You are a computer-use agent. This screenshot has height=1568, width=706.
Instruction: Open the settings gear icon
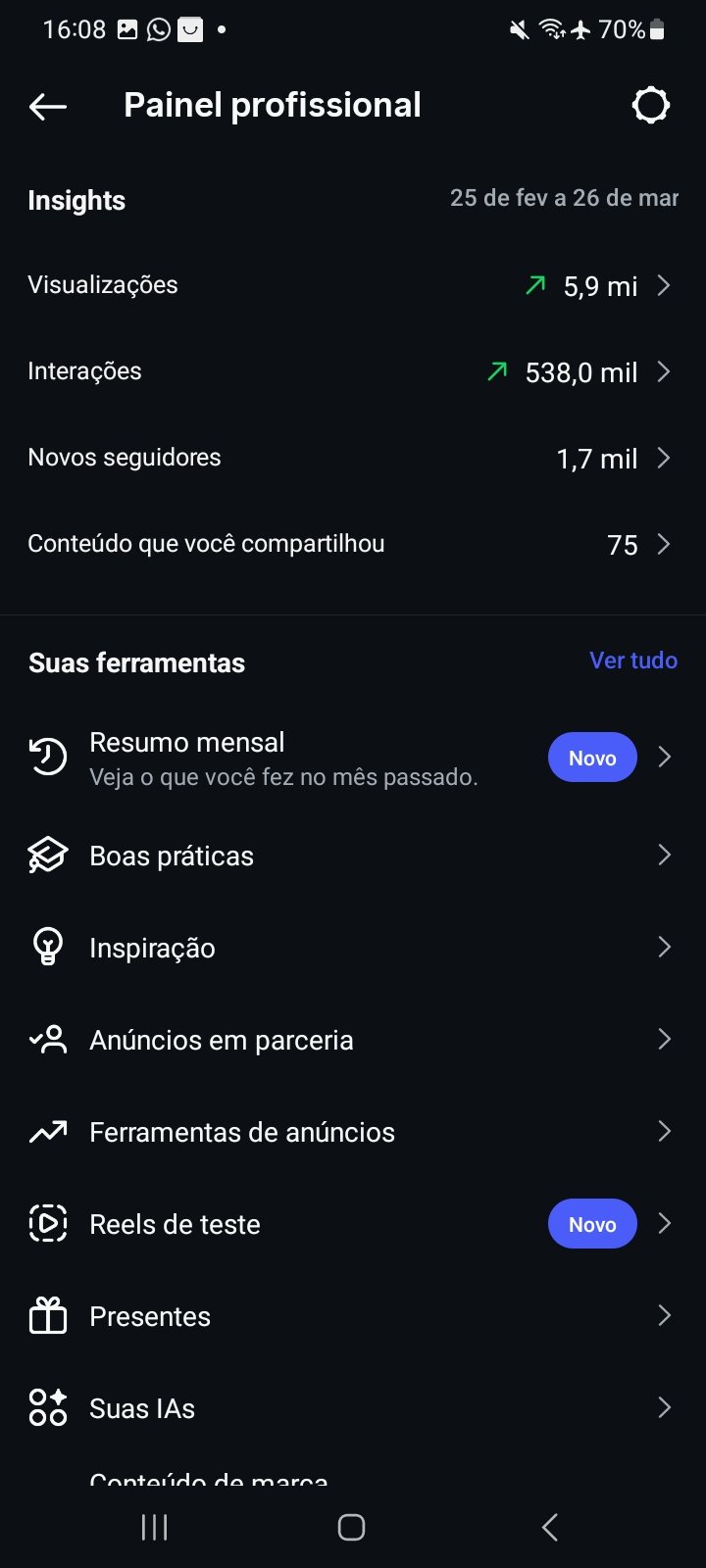(650, 105)
